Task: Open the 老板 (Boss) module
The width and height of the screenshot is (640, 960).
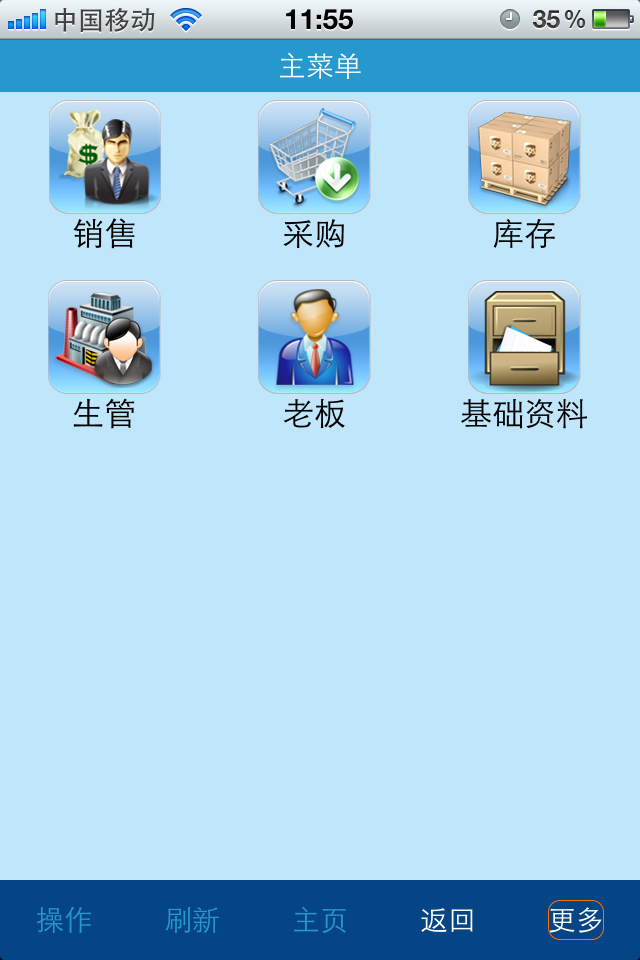Action: 314,337
